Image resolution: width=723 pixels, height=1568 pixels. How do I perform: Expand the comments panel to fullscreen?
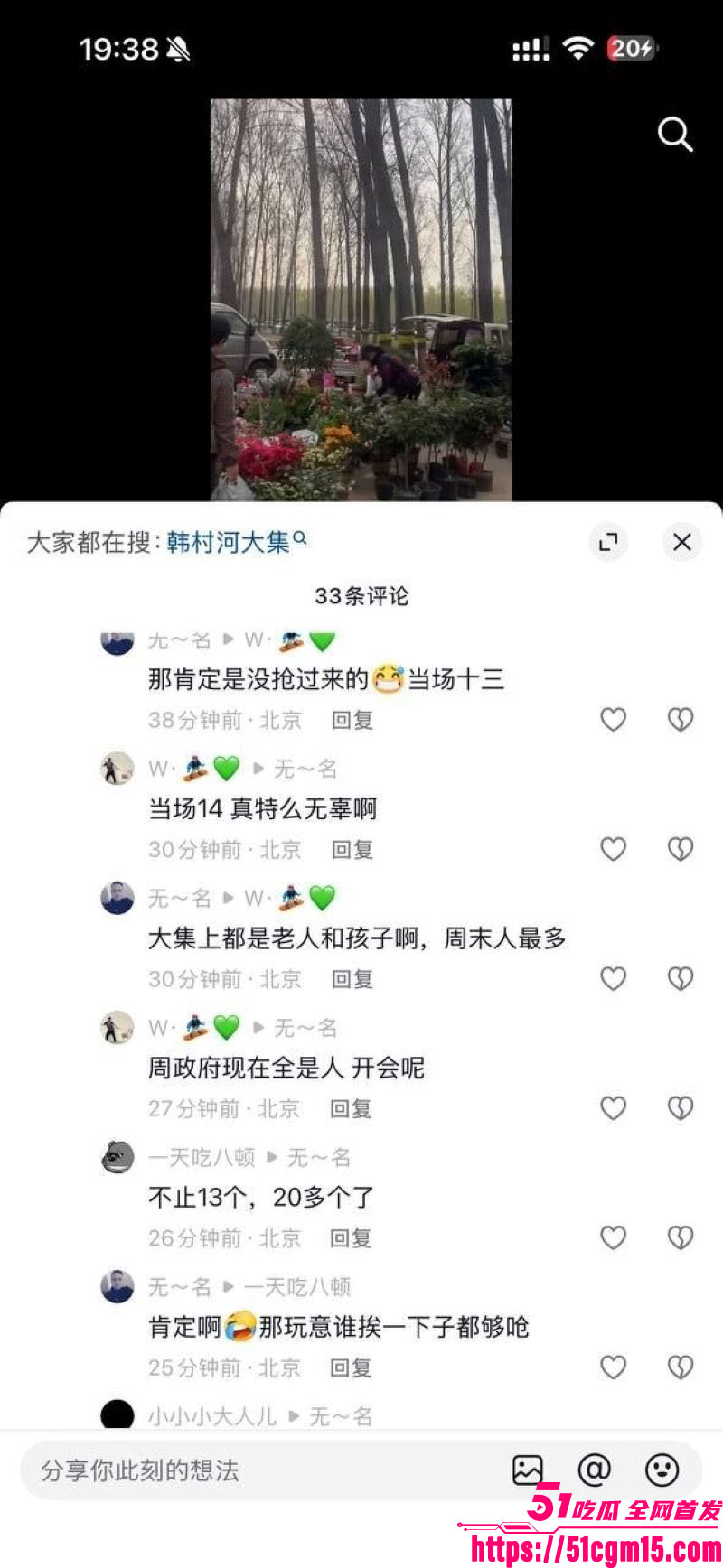pyautogui.click(x=608, y=542)
